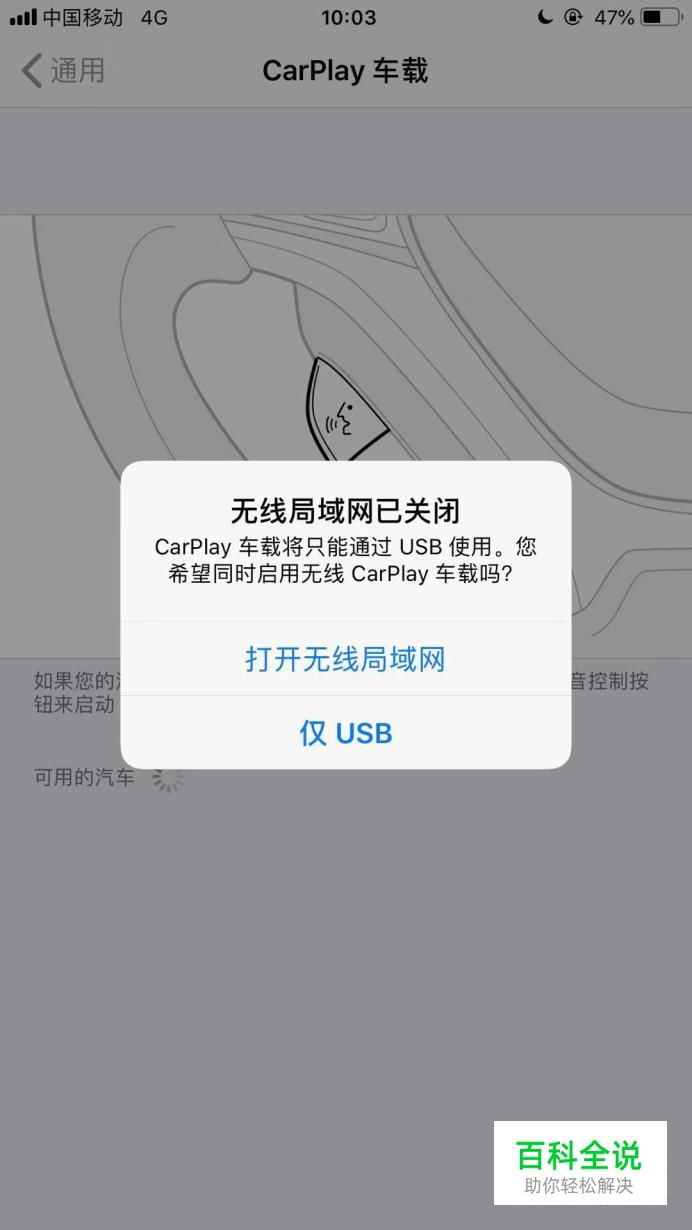This screenshot has height=1230, width=692.
Task: Select the 仅 USB option
Action: click(345, 733)
